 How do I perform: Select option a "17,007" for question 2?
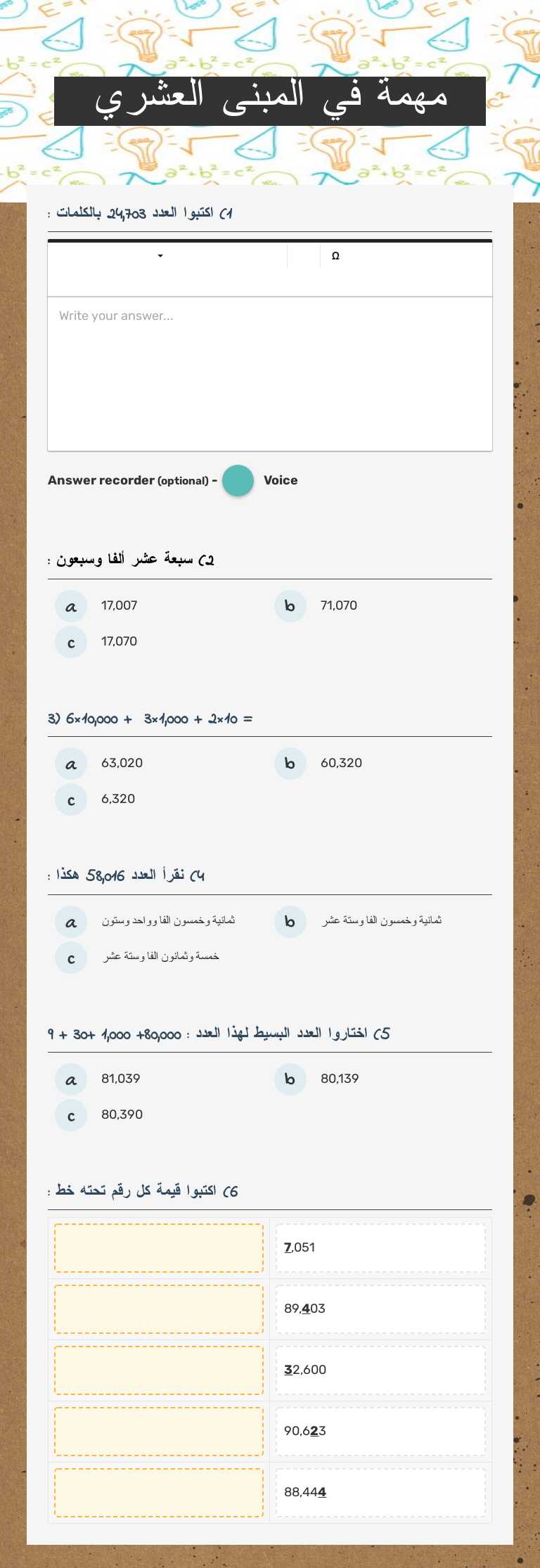point(70,605)
